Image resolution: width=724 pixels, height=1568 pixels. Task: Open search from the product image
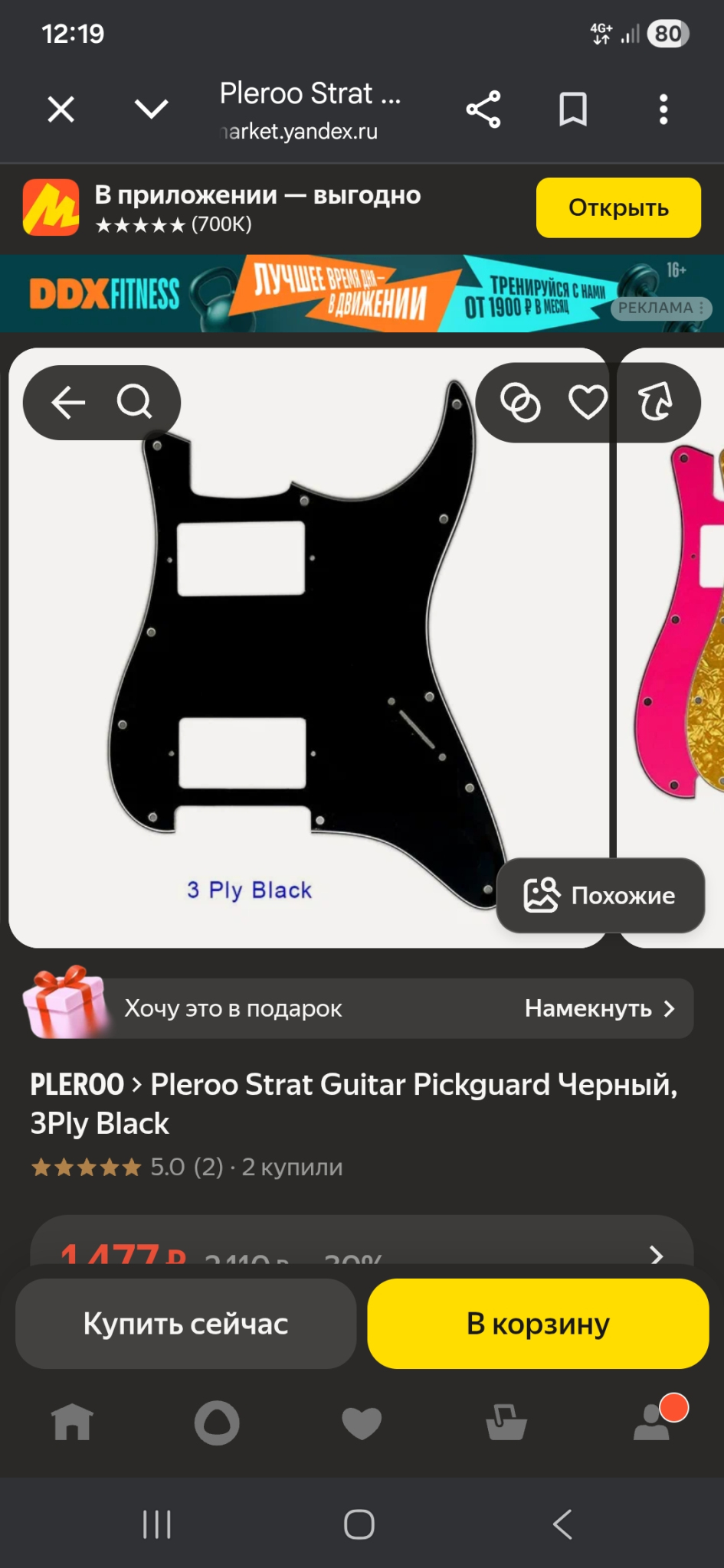pyautogui.click(x=135, y=402)
